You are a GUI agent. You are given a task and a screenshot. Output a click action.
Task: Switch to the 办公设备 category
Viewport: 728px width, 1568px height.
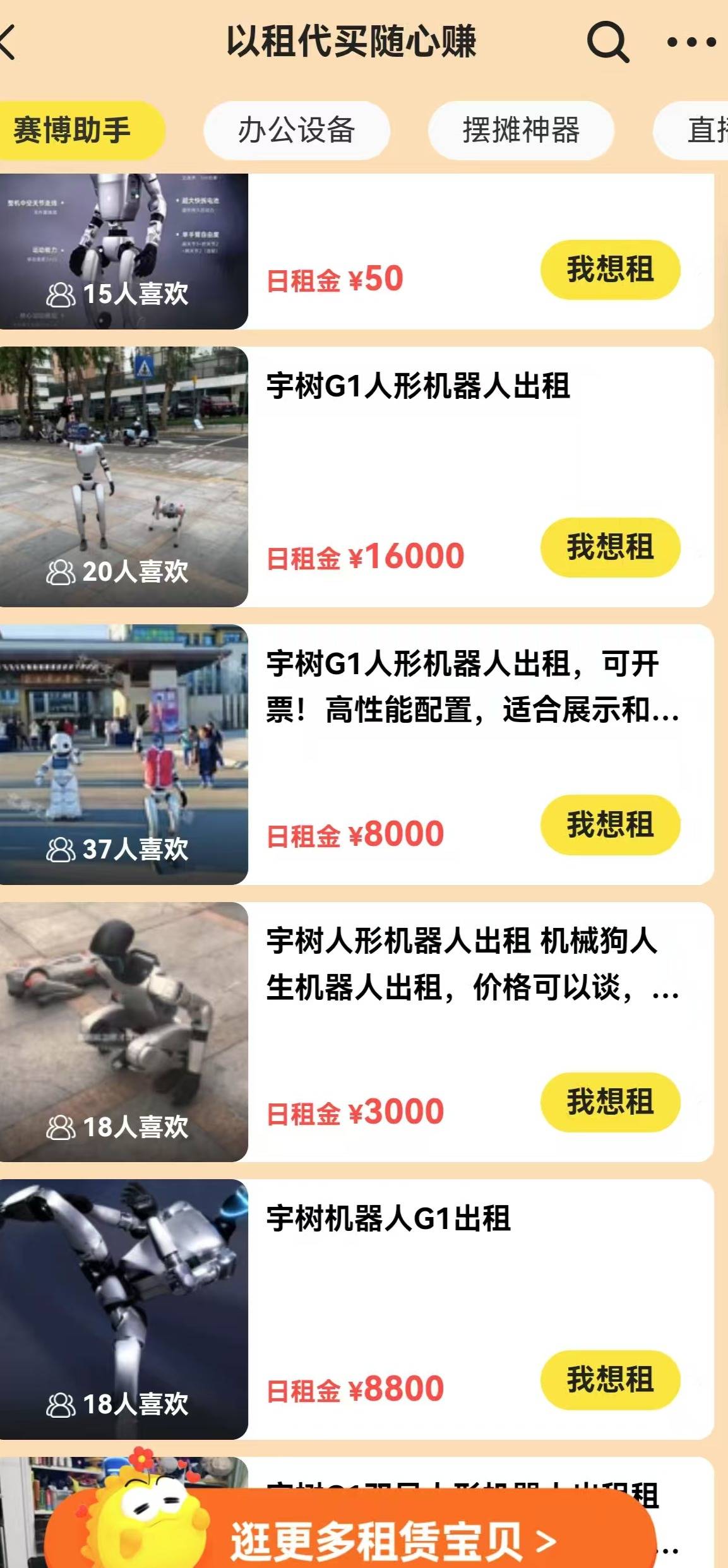coord(296,131)
